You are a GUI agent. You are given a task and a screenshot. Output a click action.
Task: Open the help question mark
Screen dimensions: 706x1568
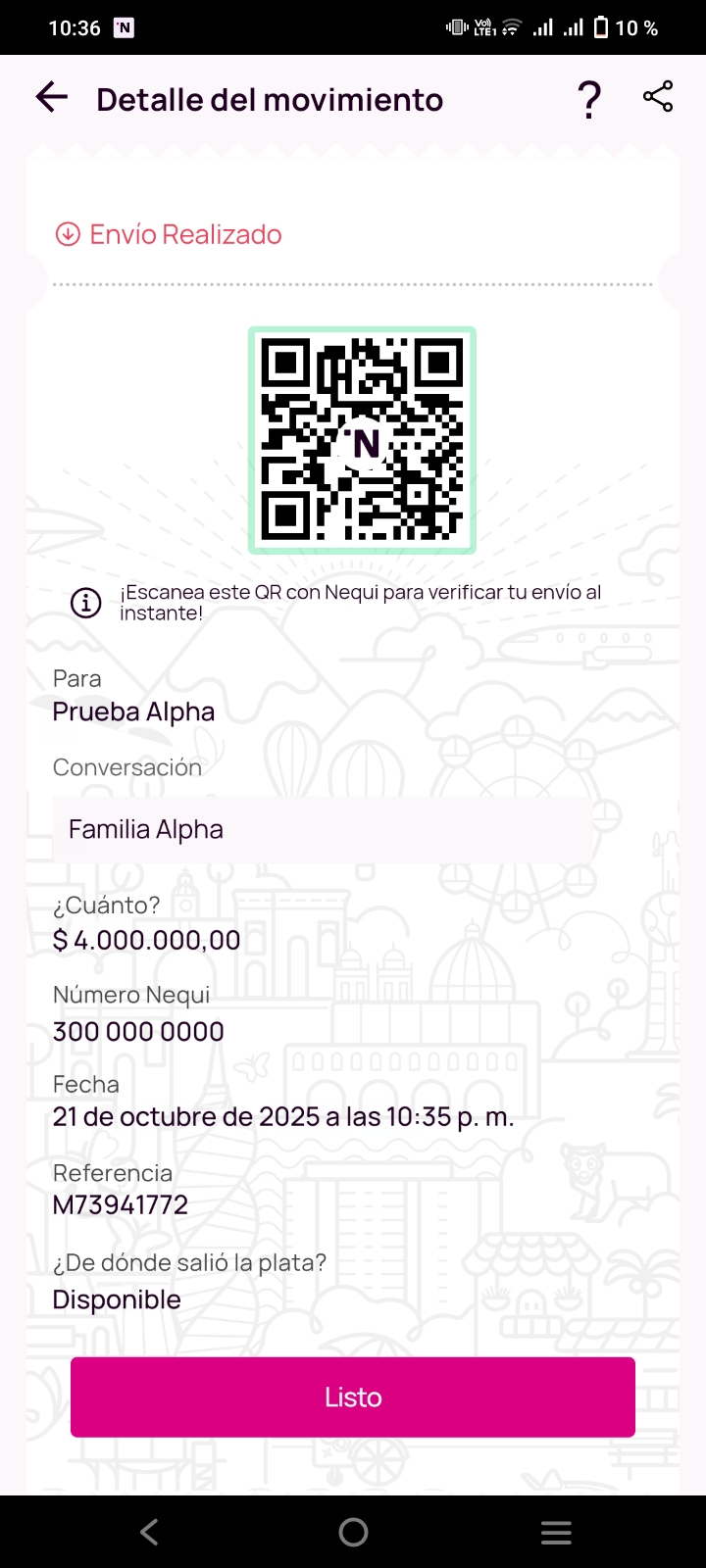(588, 99)
